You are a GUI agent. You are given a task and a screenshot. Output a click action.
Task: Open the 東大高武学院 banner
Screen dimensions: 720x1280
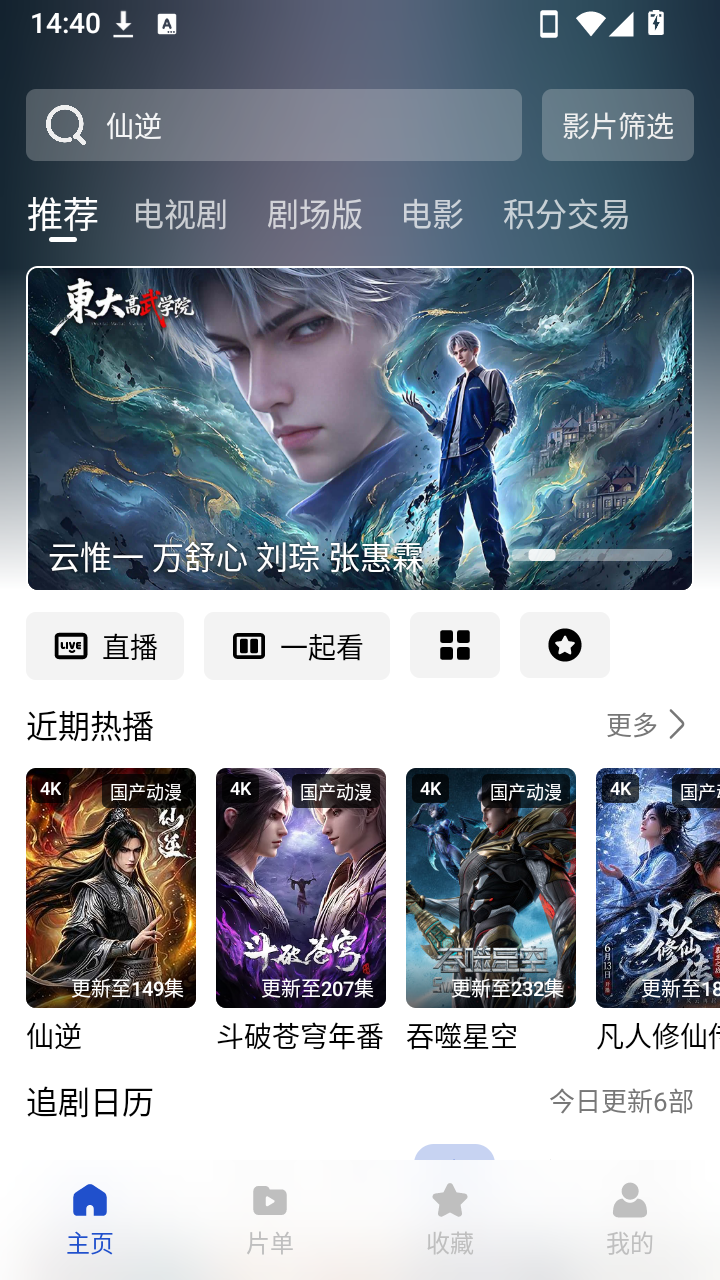[360, 428]
